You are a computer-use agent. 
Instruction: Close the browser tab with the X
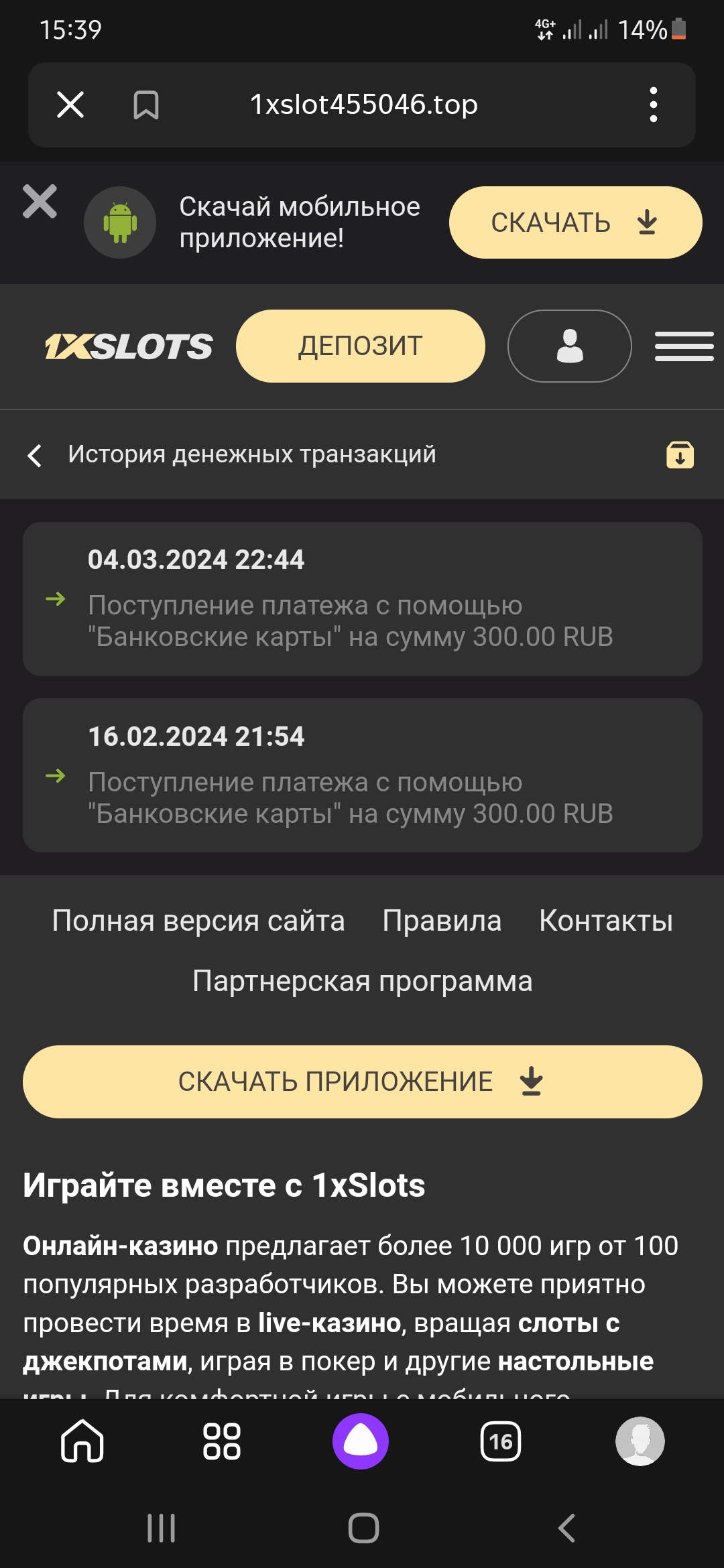70,105
